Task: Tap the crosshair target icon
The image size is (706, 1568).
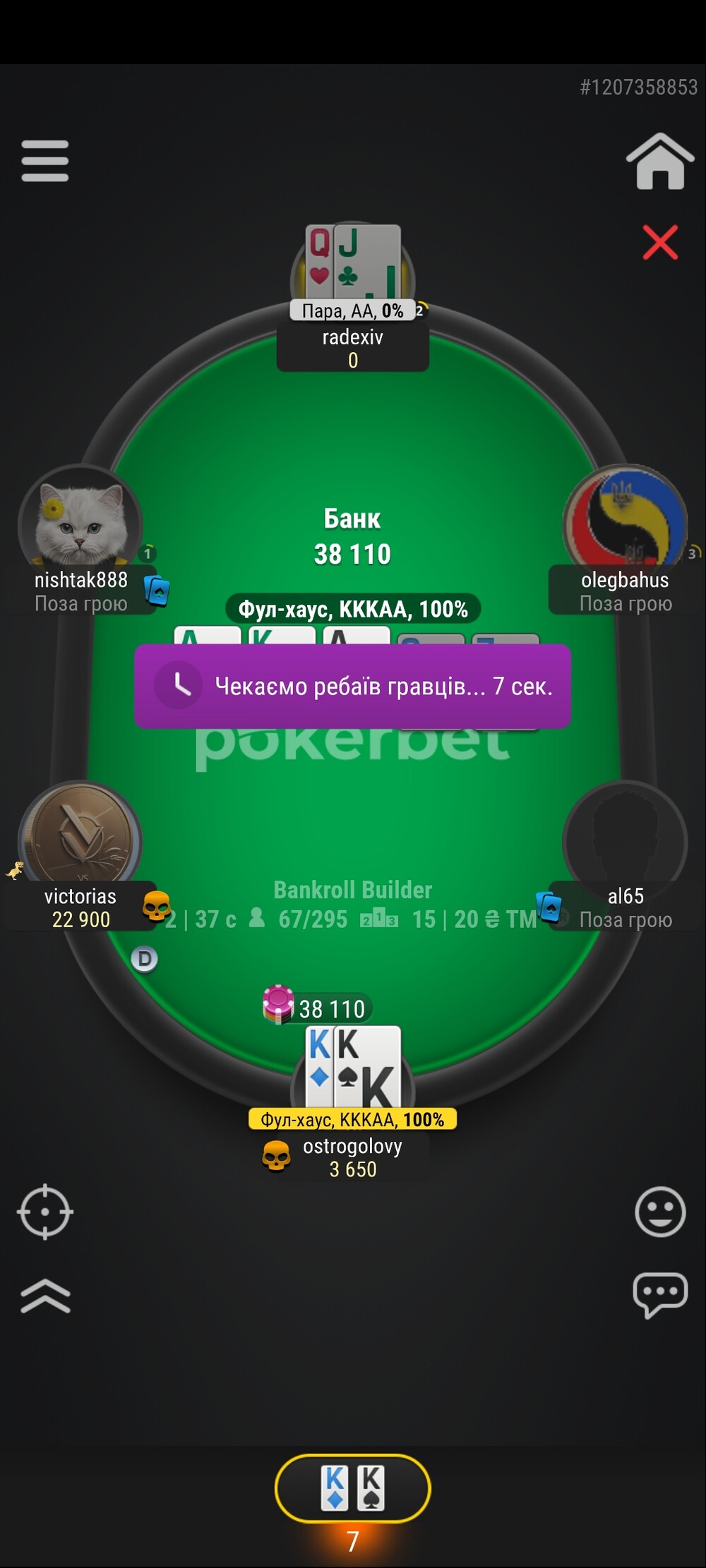Action: [45, 1212]
